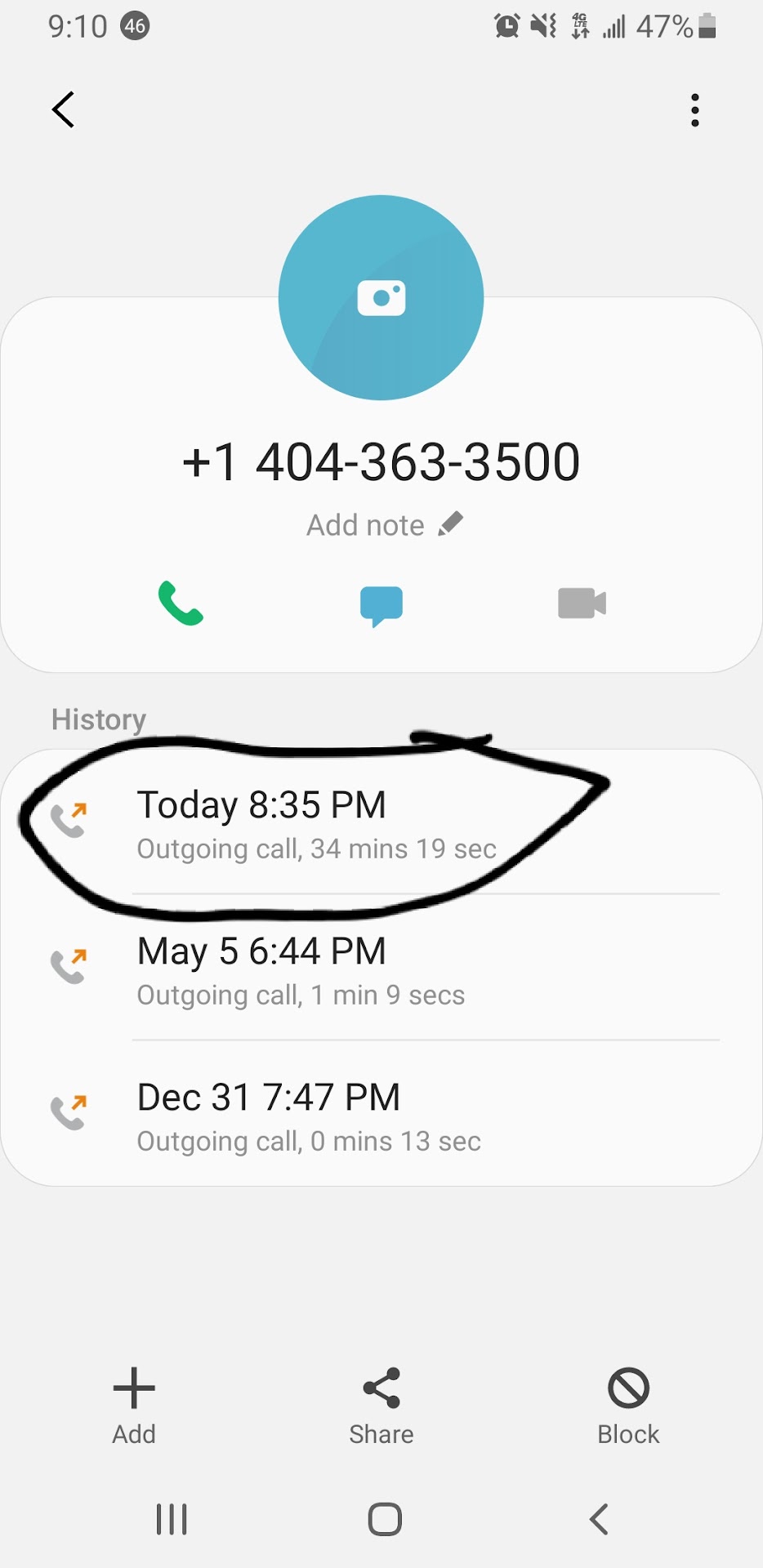Tap Add note to write a note
The image size is (763, 1568).
coord(384,525)
